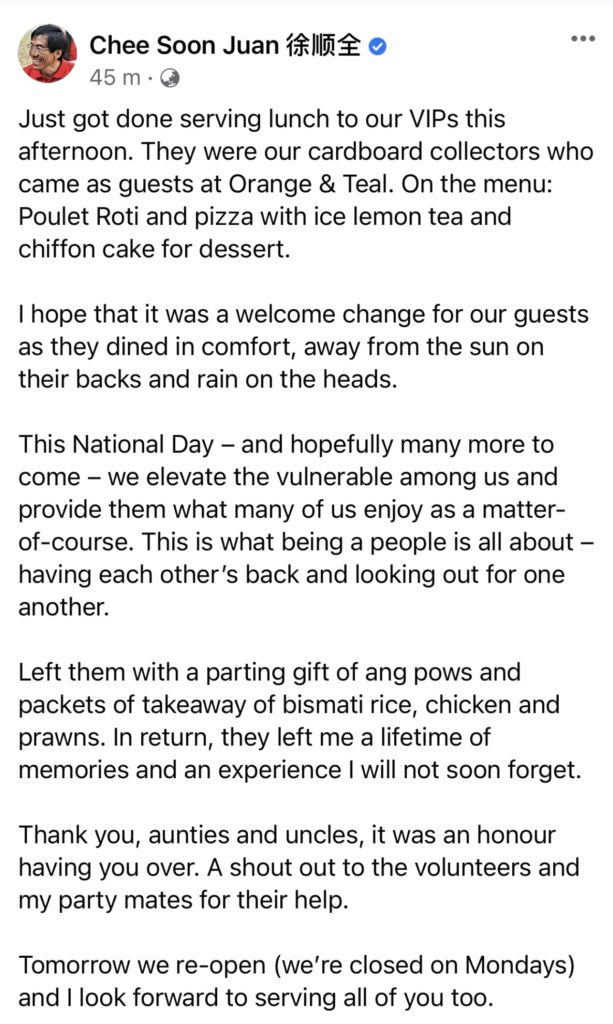Tap the 45 m post timestamp
Screen dimensions: 613x1024
pyautogui.click(x=115, y=78)
